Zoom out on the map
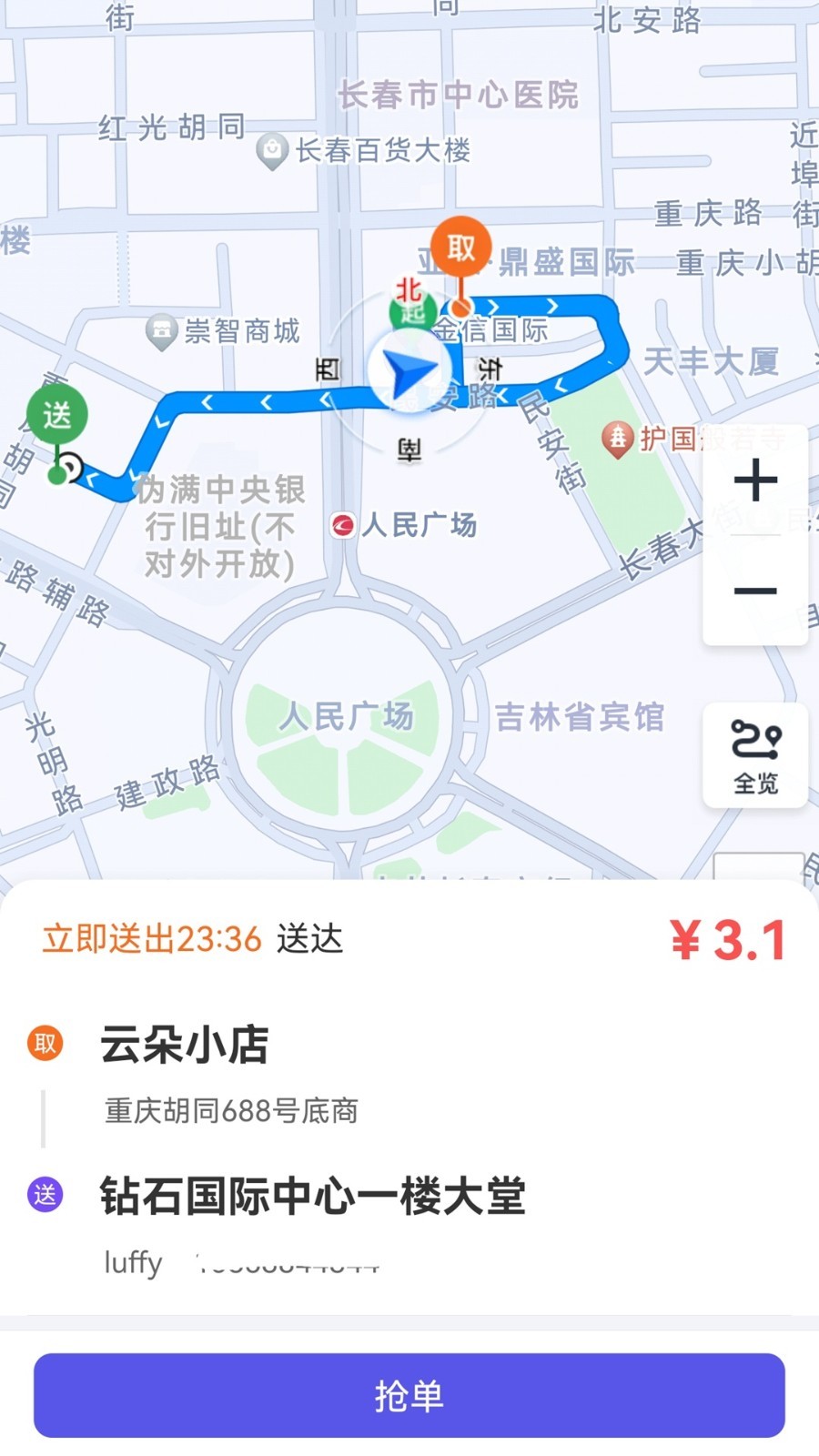Screen dimensions: 819x1456 [755, 591]
